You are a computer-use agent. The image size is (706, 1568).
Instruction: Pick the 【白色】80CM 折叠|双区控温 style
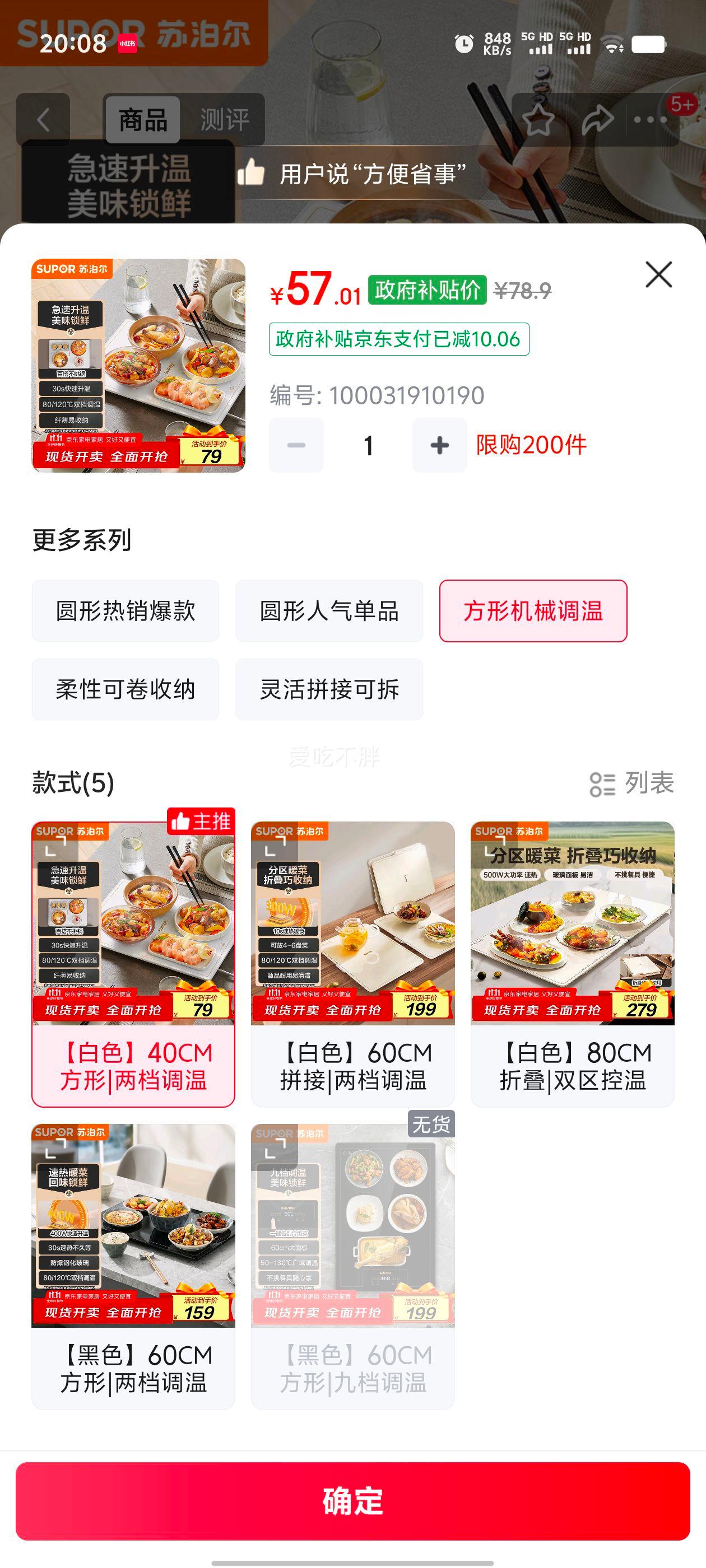[572, 964]
